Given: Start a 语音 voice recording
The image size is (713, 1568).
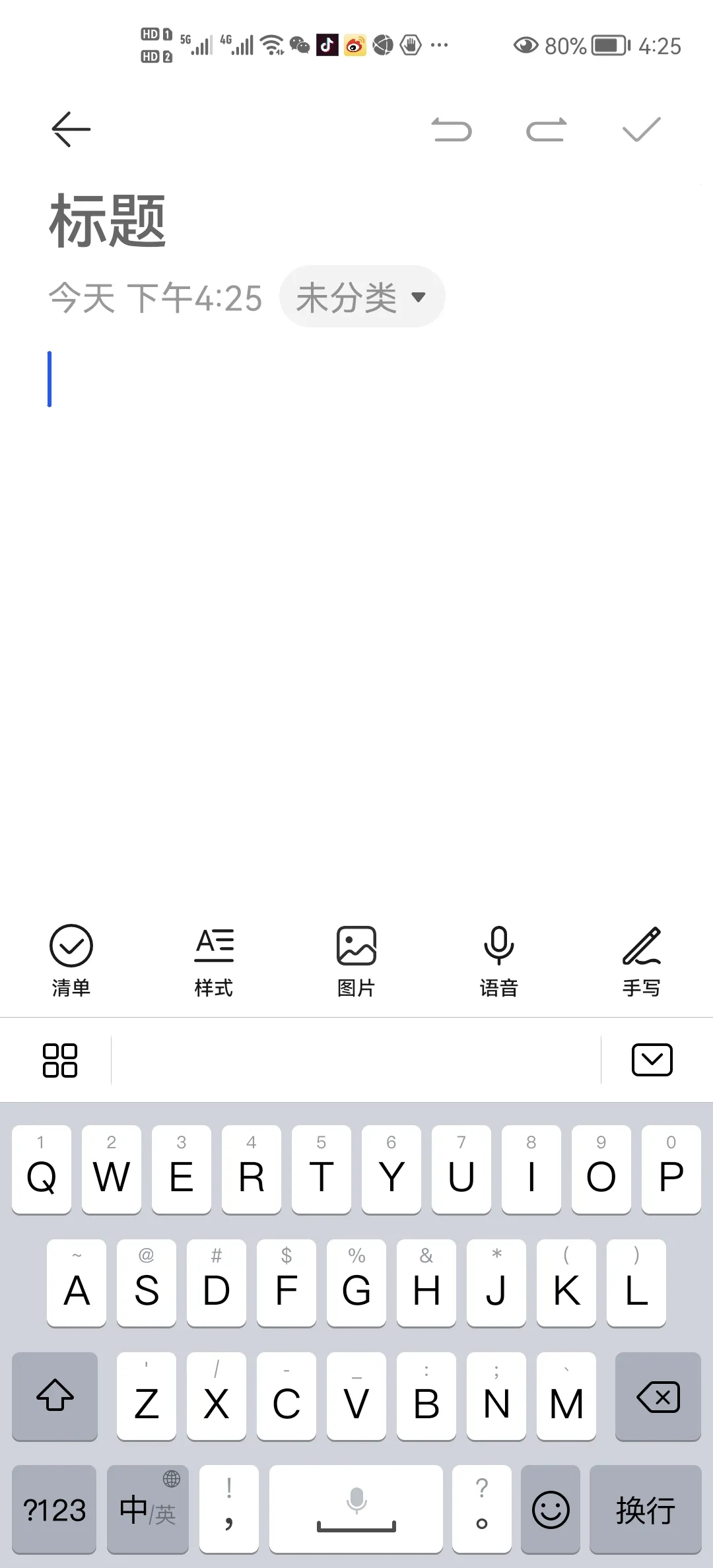Looking at the screenshot, I should [499, 960].
